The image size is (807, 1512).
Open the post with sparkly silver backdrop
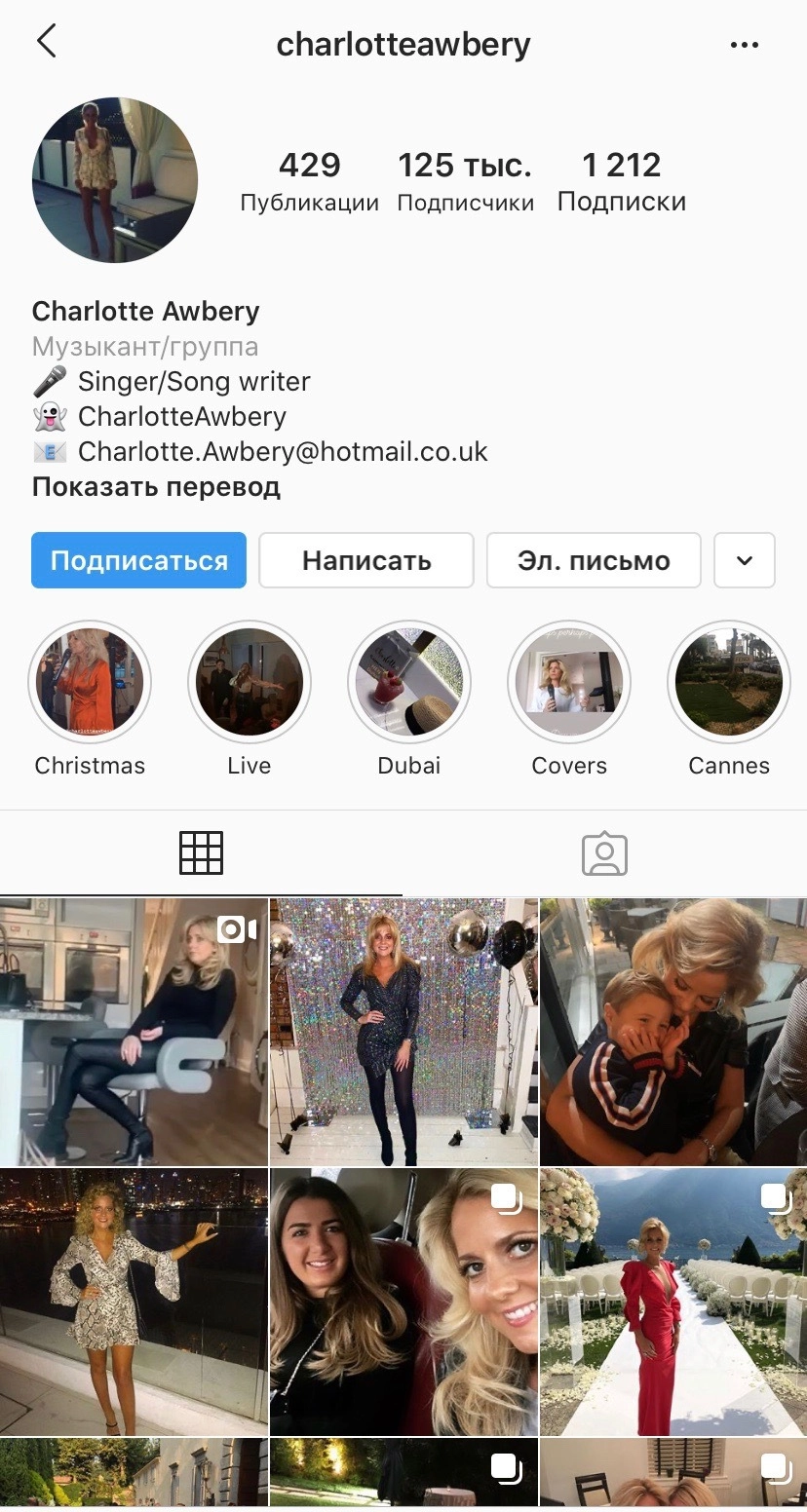(403, 1032)
